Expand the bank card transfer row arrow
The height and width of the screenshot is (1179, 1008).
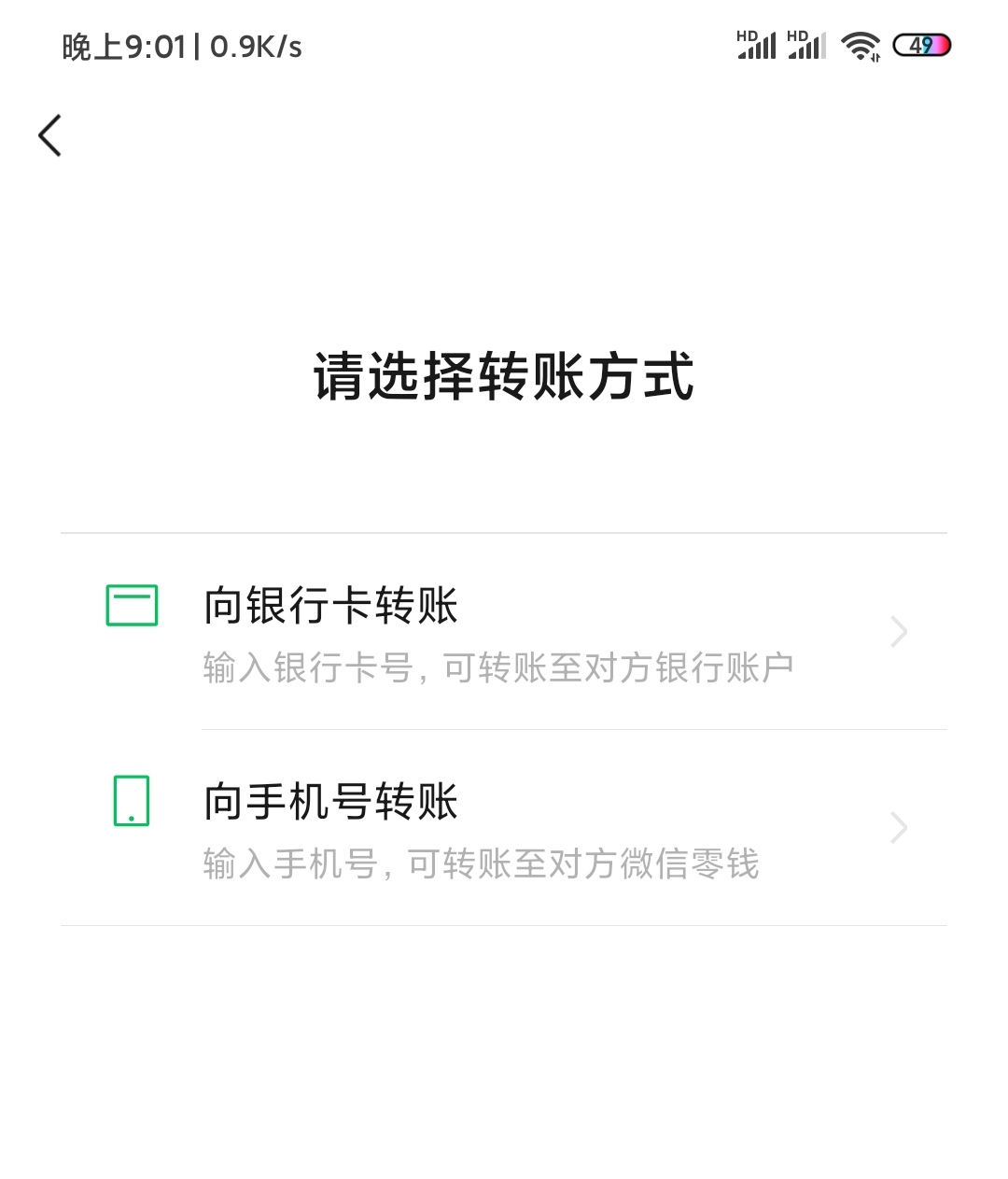pos(898,631)
